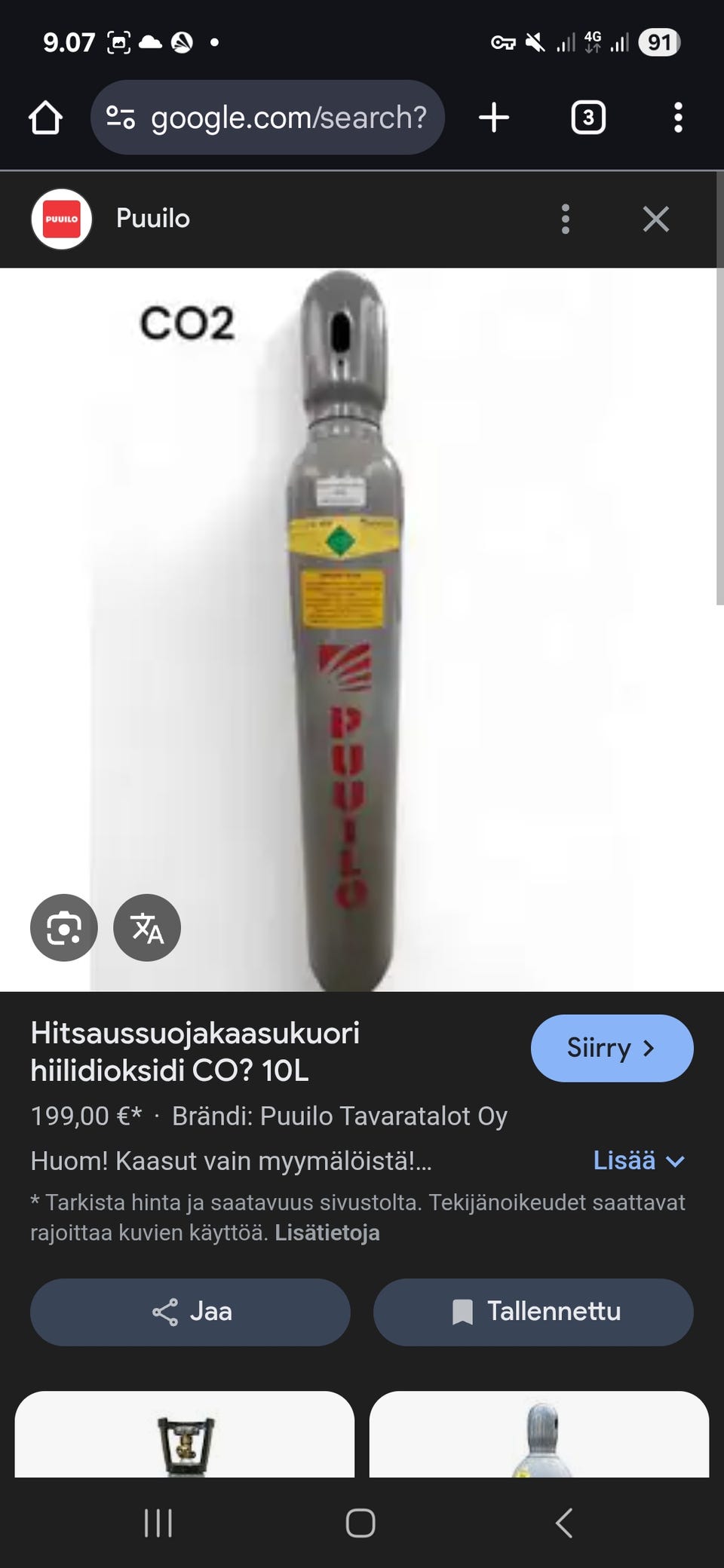Image resolution: width=724 pixels, height=1568 pixels.
Task: Expand Lisää to show full description
Action: 637,1161
